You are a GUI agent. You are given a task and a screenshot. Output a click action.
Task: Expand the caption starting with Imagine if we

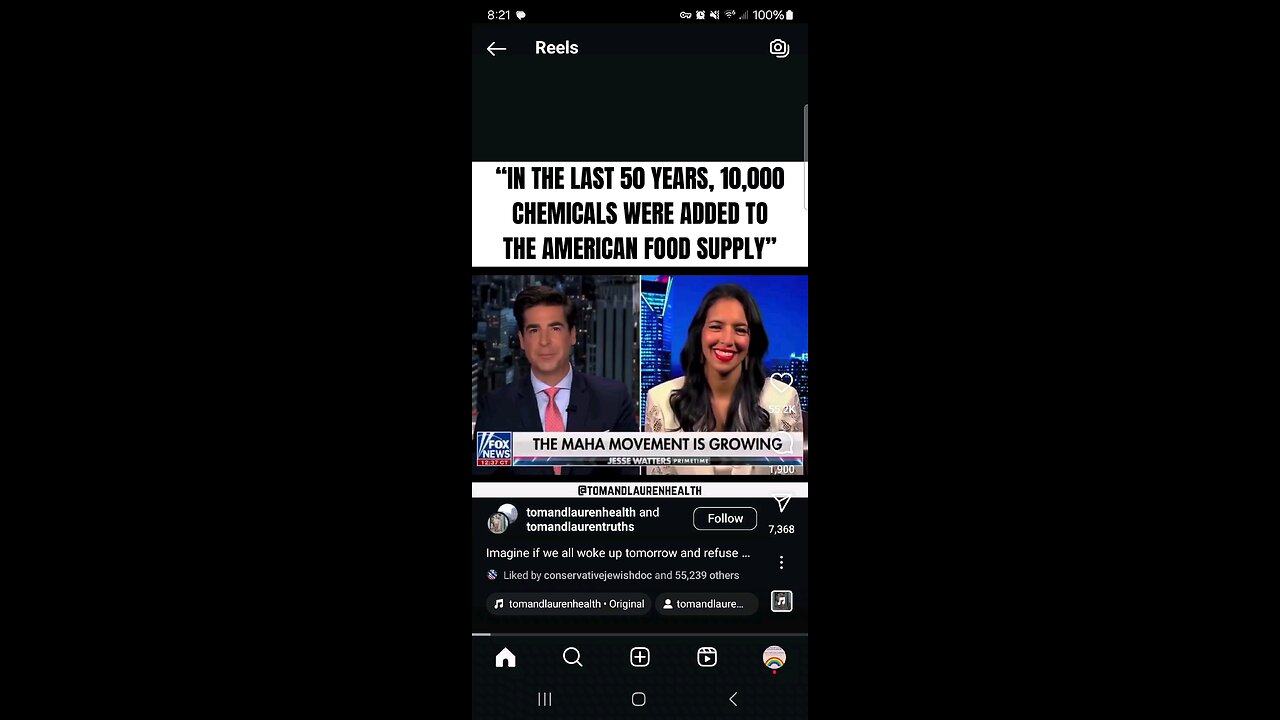tap(618, 553)
